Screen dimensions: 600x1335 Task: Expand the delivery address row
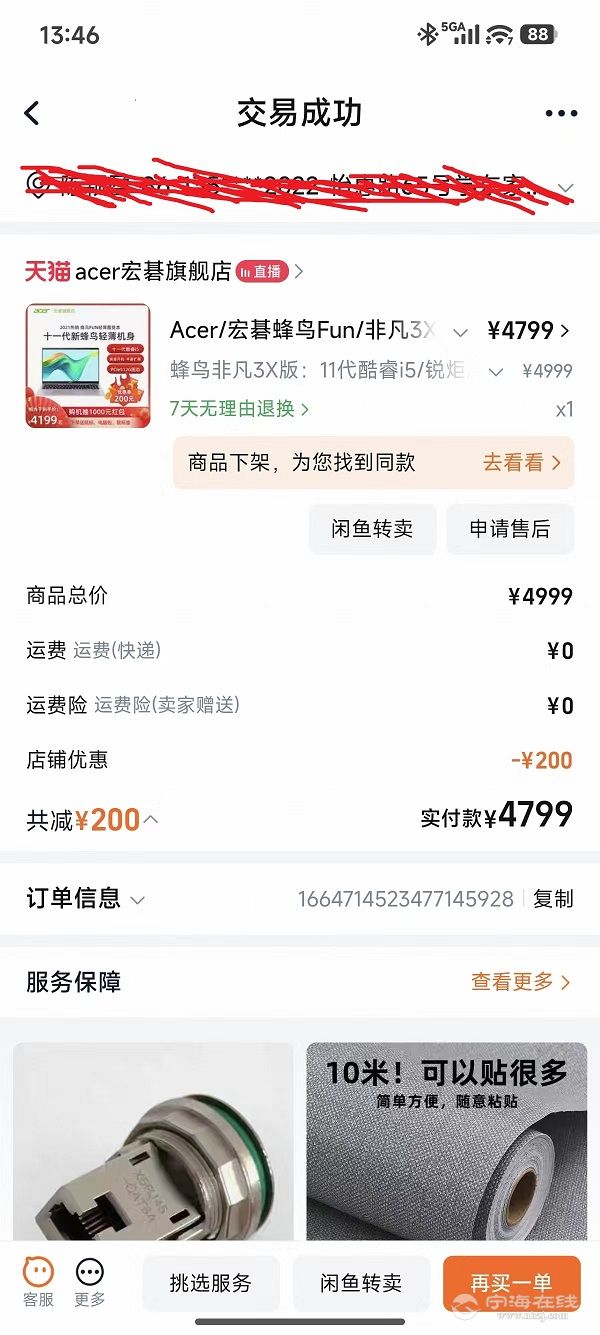(565, 188)
